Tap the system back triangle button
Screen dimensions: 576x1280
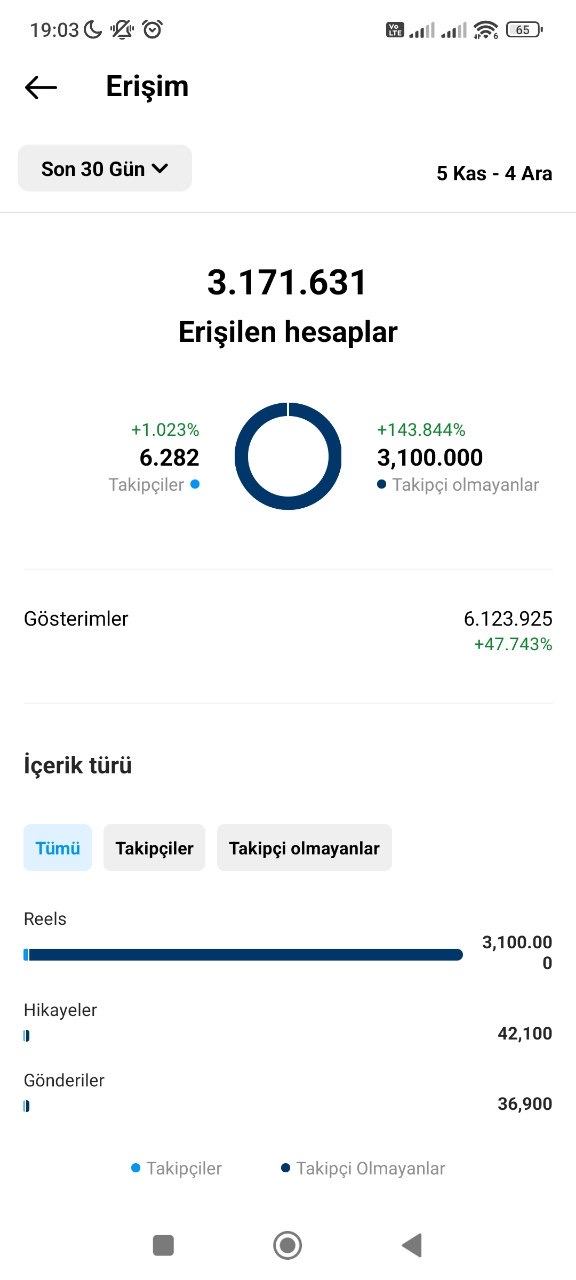[411, 1245]
